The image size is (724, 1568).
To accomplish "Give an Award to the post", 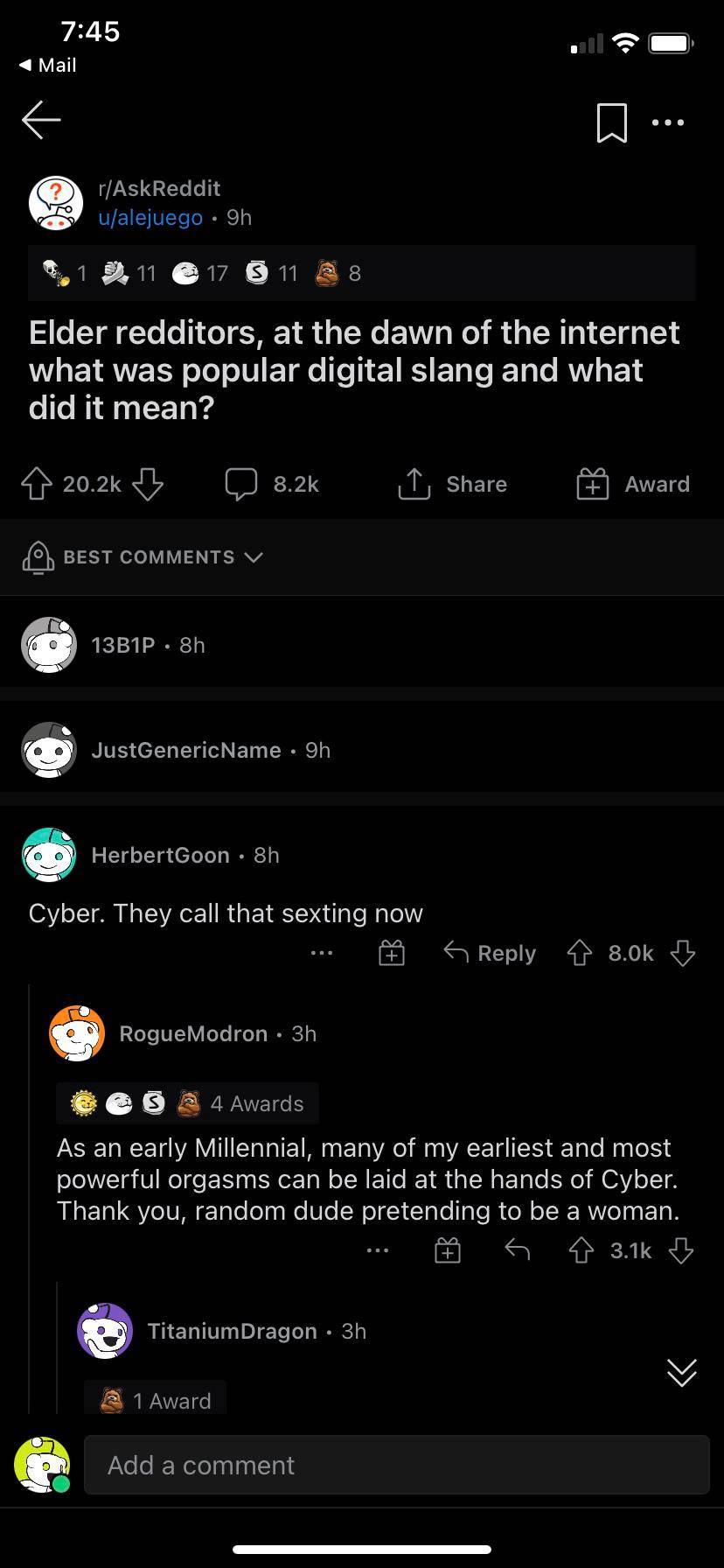I will (x=633, y=484).
